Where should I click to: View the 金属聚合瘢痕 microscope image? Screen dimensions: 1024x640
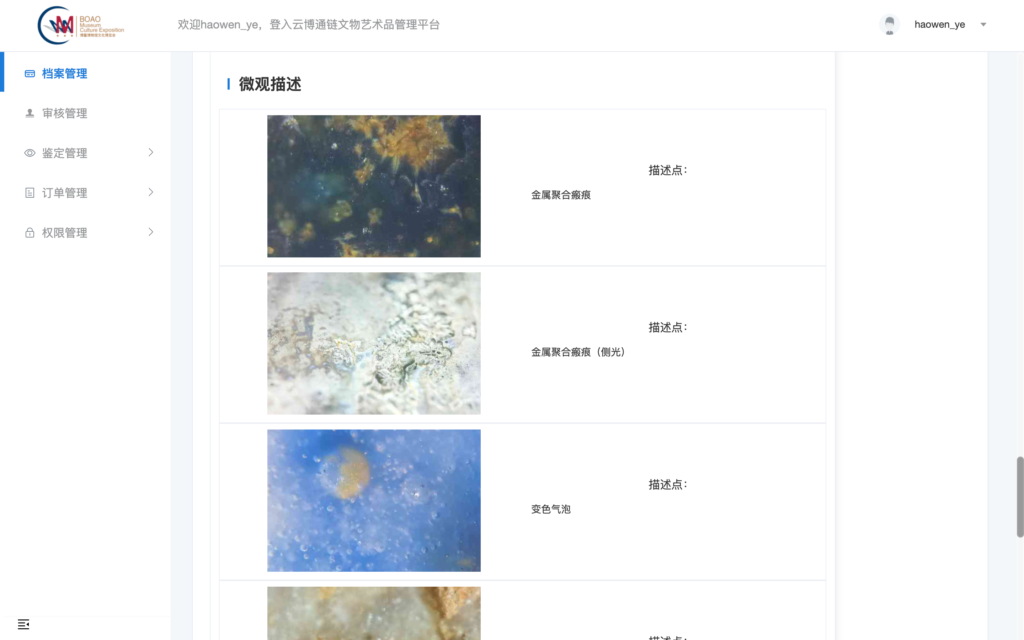click(x=373, y=186)
